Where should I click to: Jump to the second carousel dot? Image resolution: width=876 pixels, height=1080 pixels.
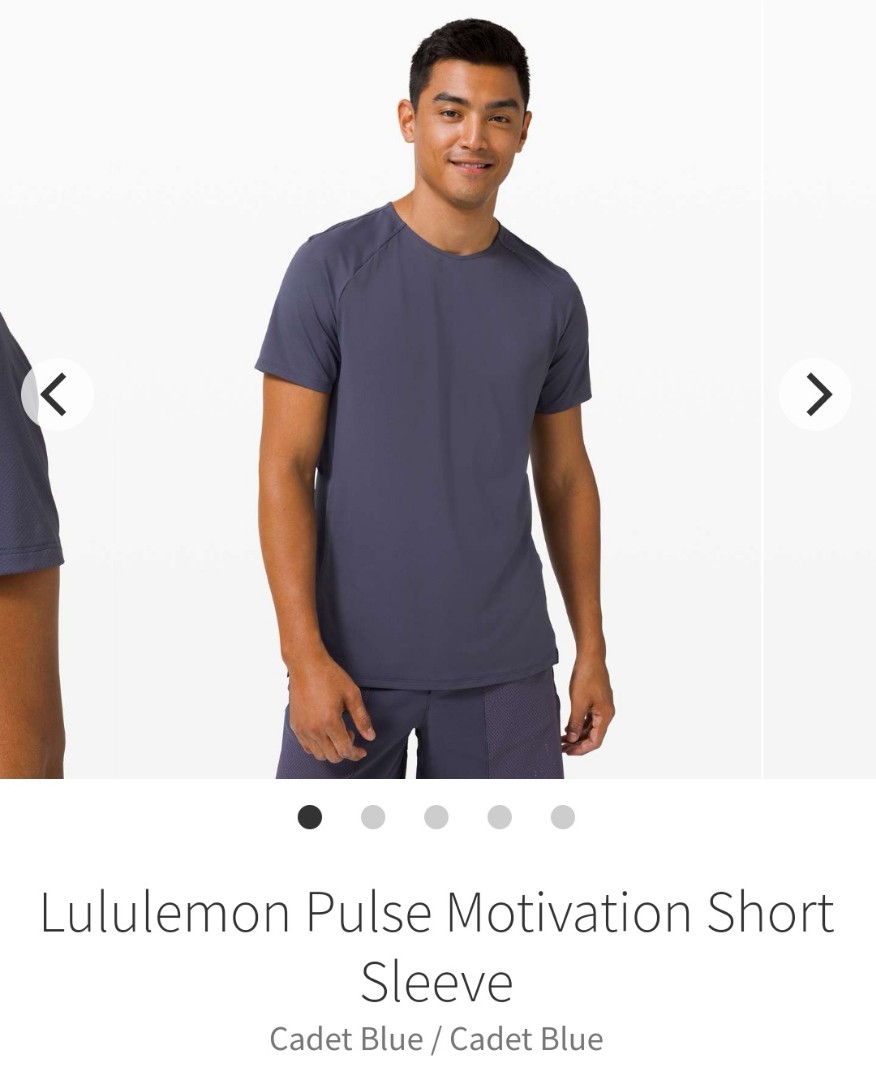pos(373,817)
